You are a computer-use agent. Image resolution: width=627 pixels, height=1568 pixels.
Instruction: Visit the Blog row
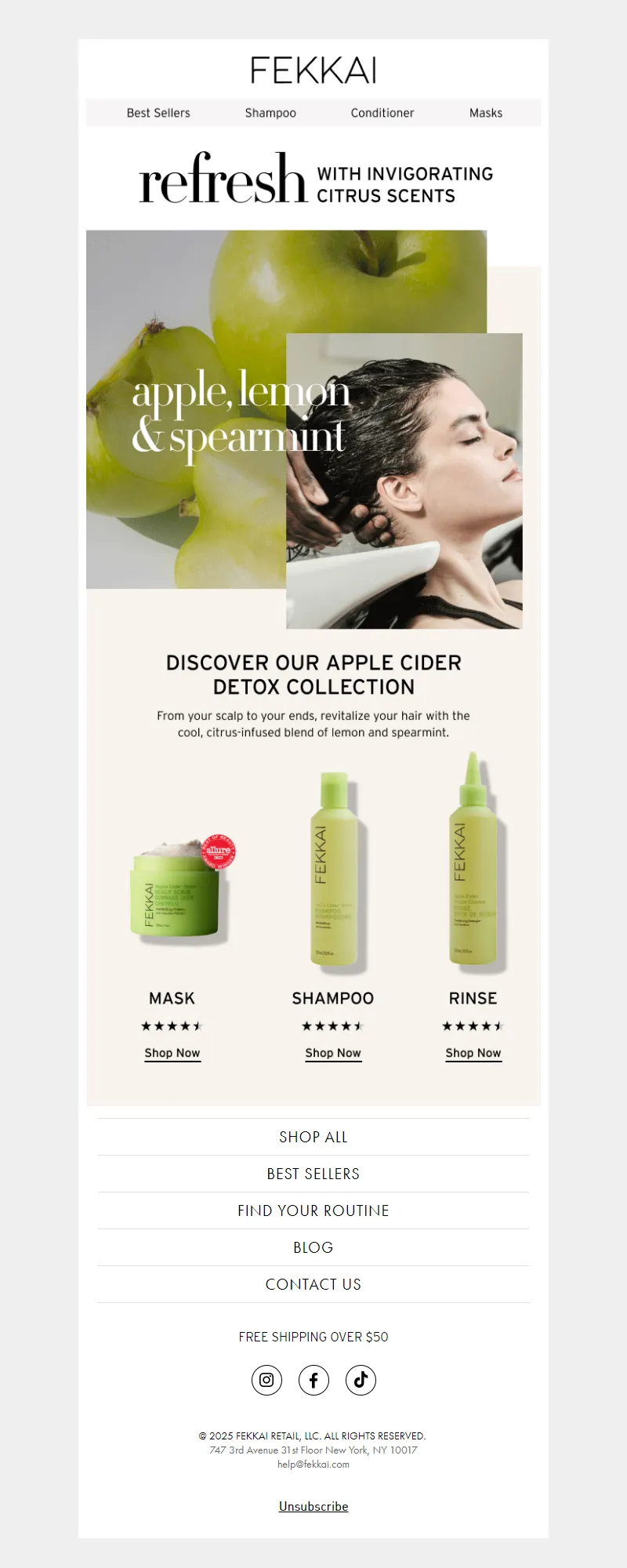[313, 1247]
